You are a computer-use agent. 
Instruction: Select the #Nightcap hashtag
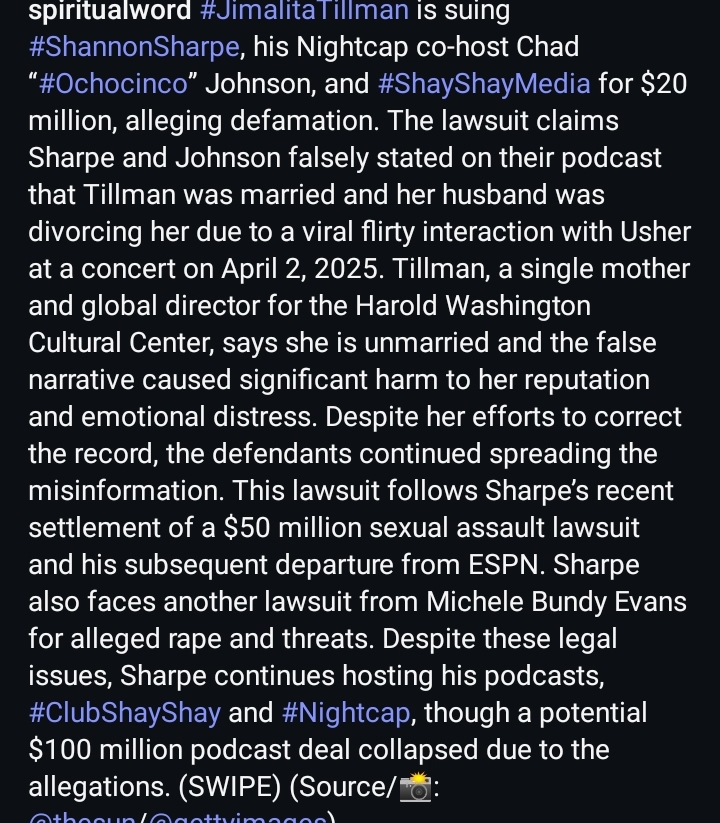(x=348, y=713)
